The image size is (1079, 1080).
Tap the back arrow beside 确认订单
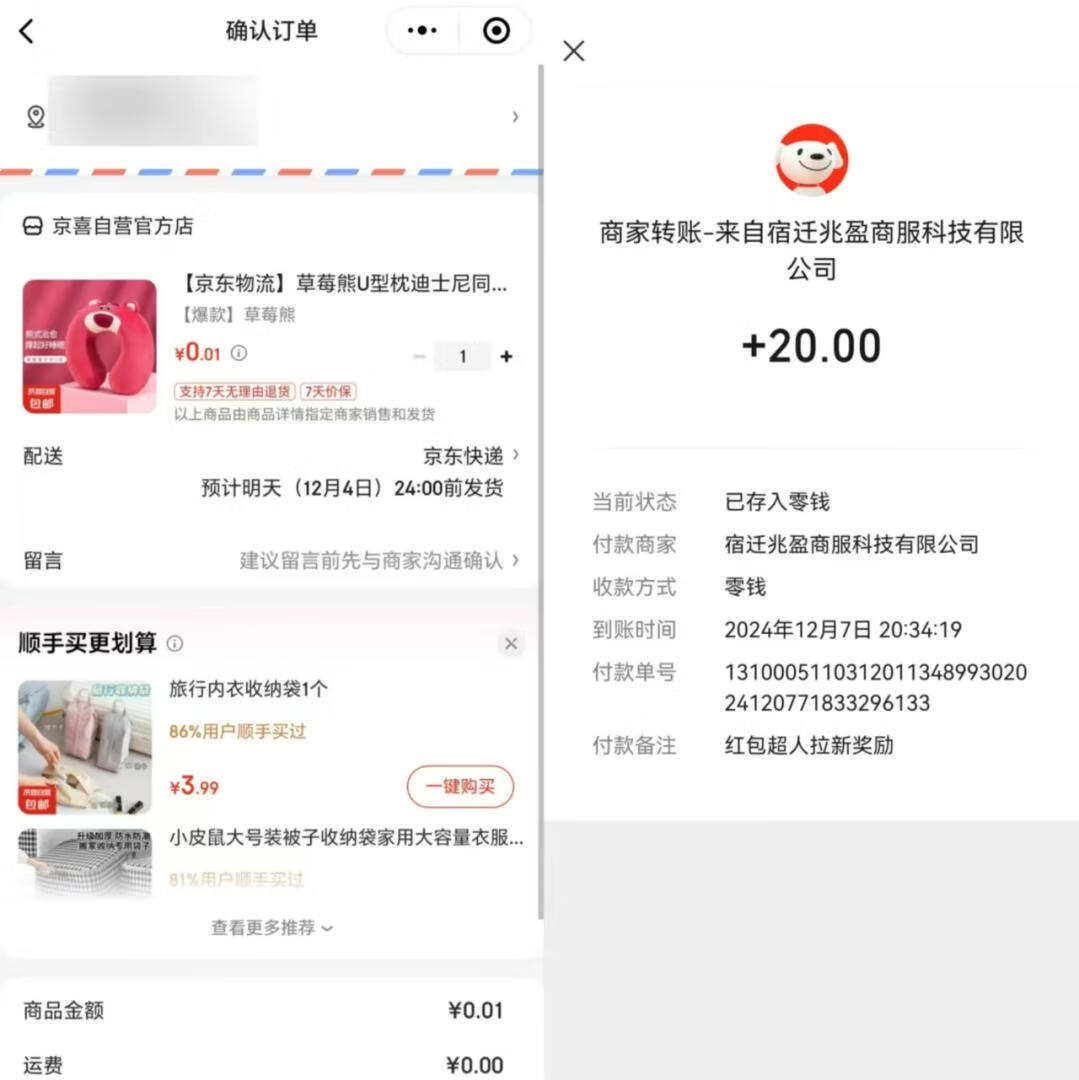[x=27, y=30]
